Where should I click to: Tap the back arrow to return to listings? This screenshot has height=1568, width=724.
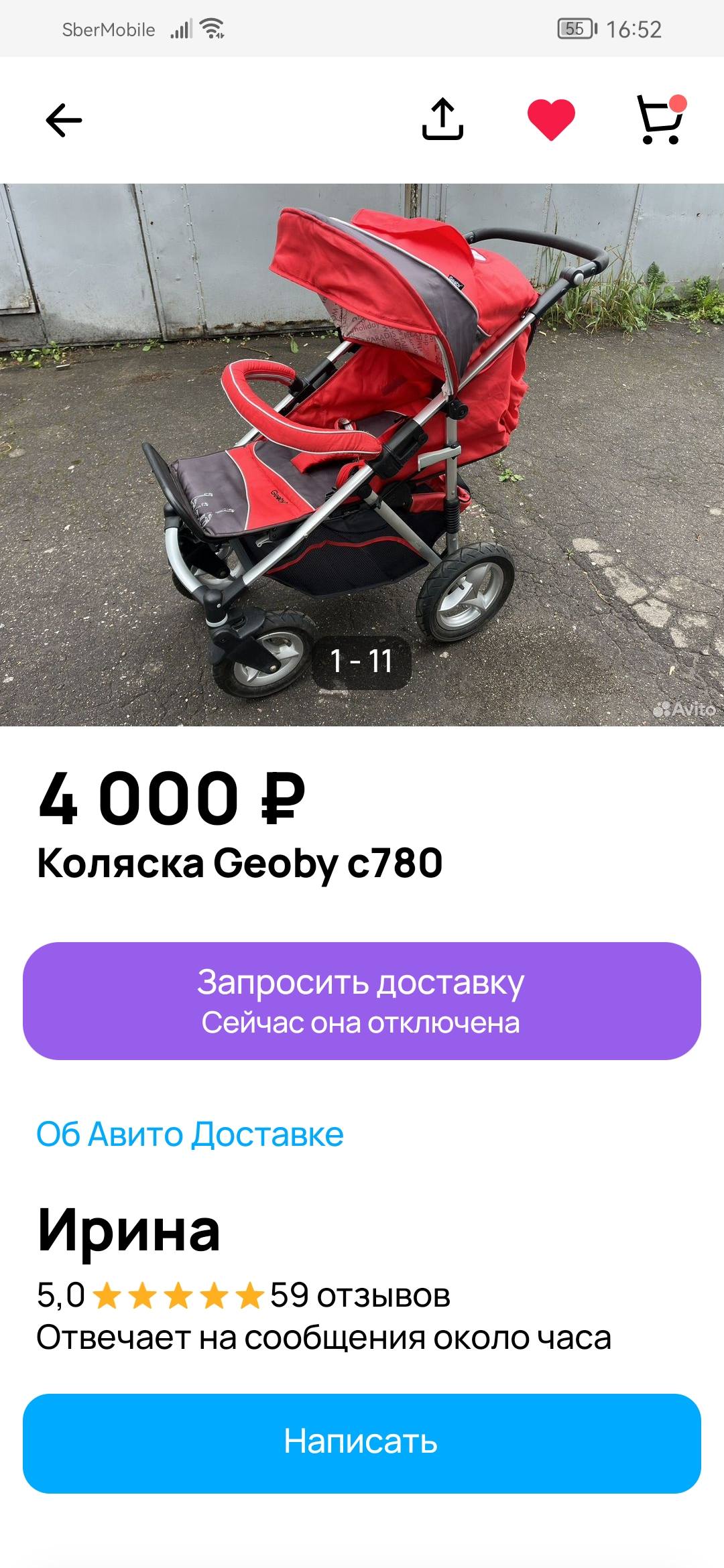pos(63,121)
